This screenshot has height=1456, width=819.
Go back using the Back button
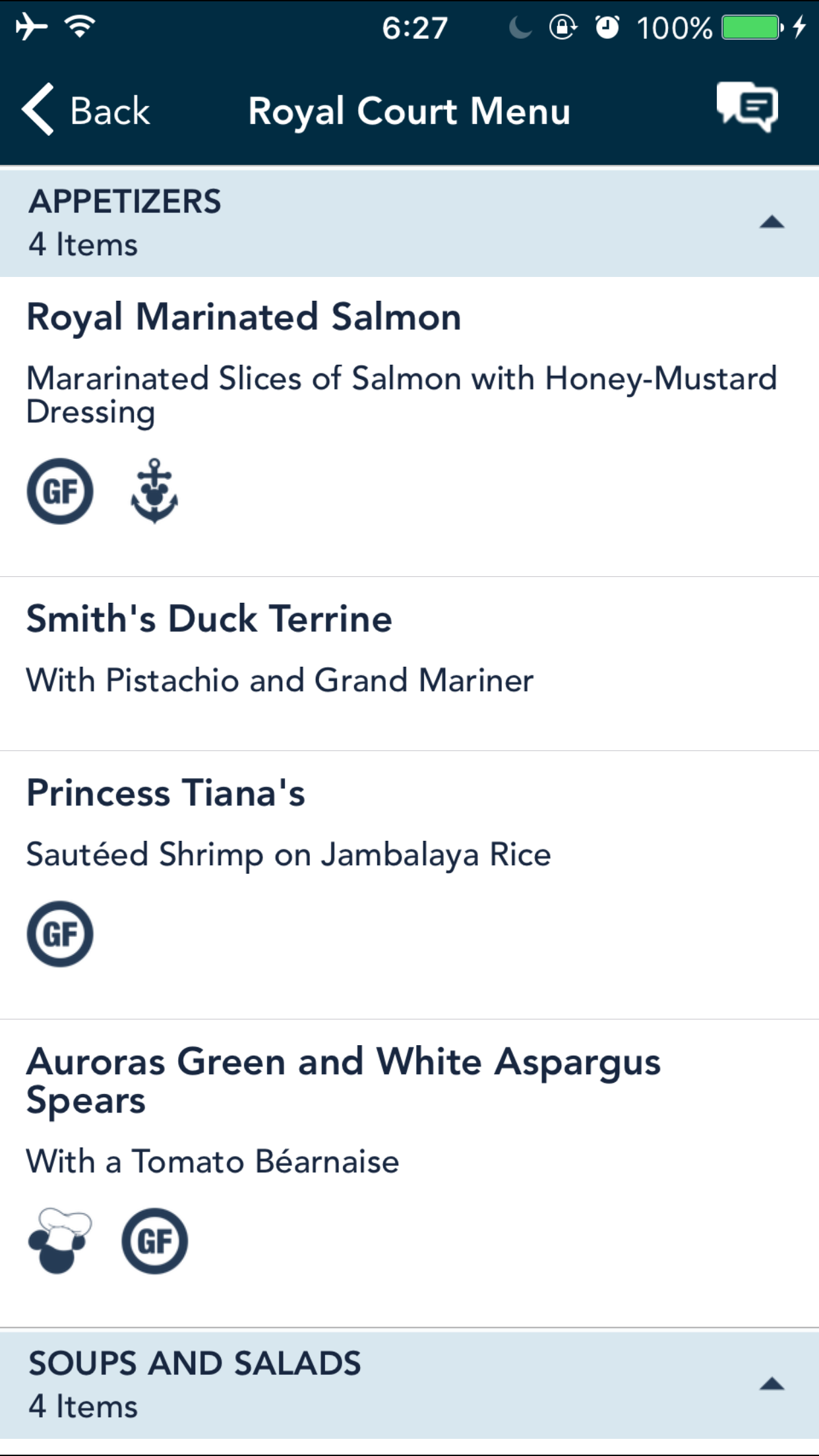[86, 110]
